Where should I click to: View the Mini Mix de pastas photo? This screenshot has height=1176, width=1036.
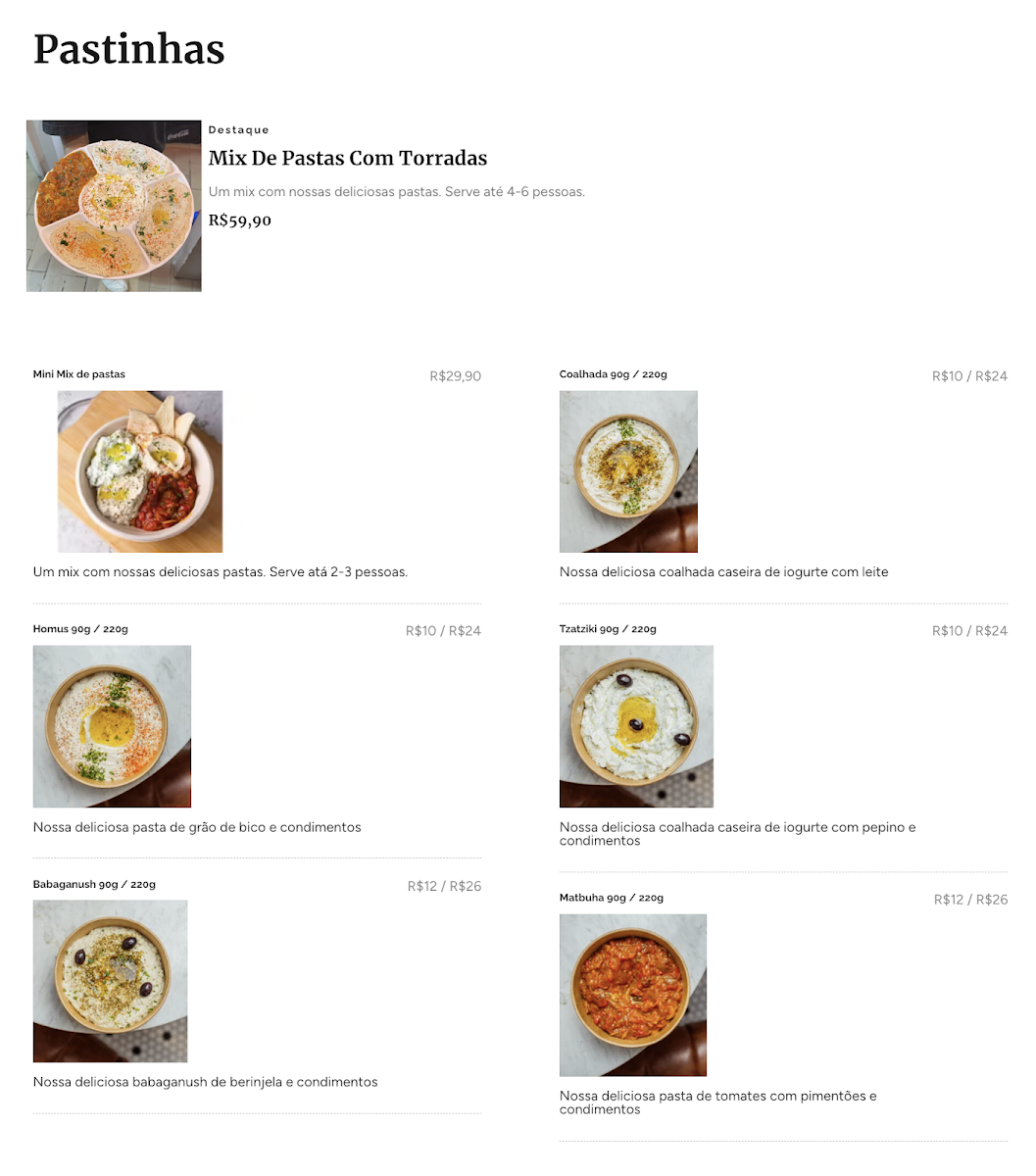pyautogui.click(x=140, y=471)
